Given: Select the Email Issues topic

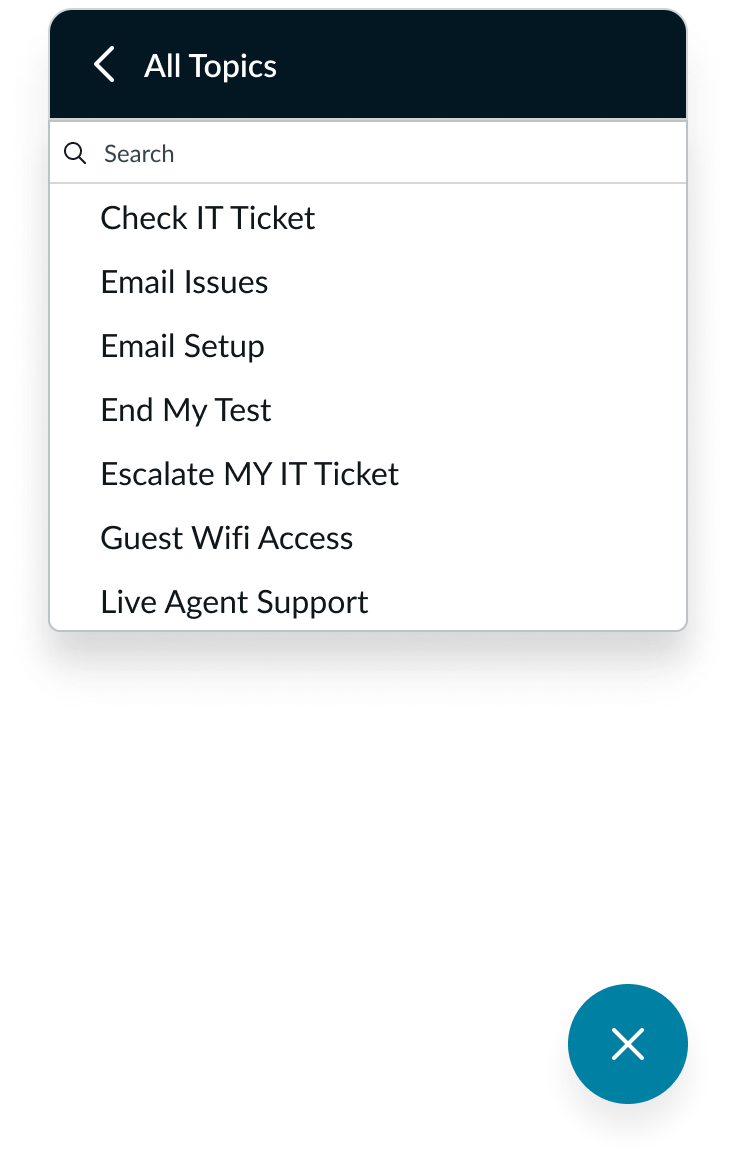Looking at the screenshot, I should coord(185,282).
